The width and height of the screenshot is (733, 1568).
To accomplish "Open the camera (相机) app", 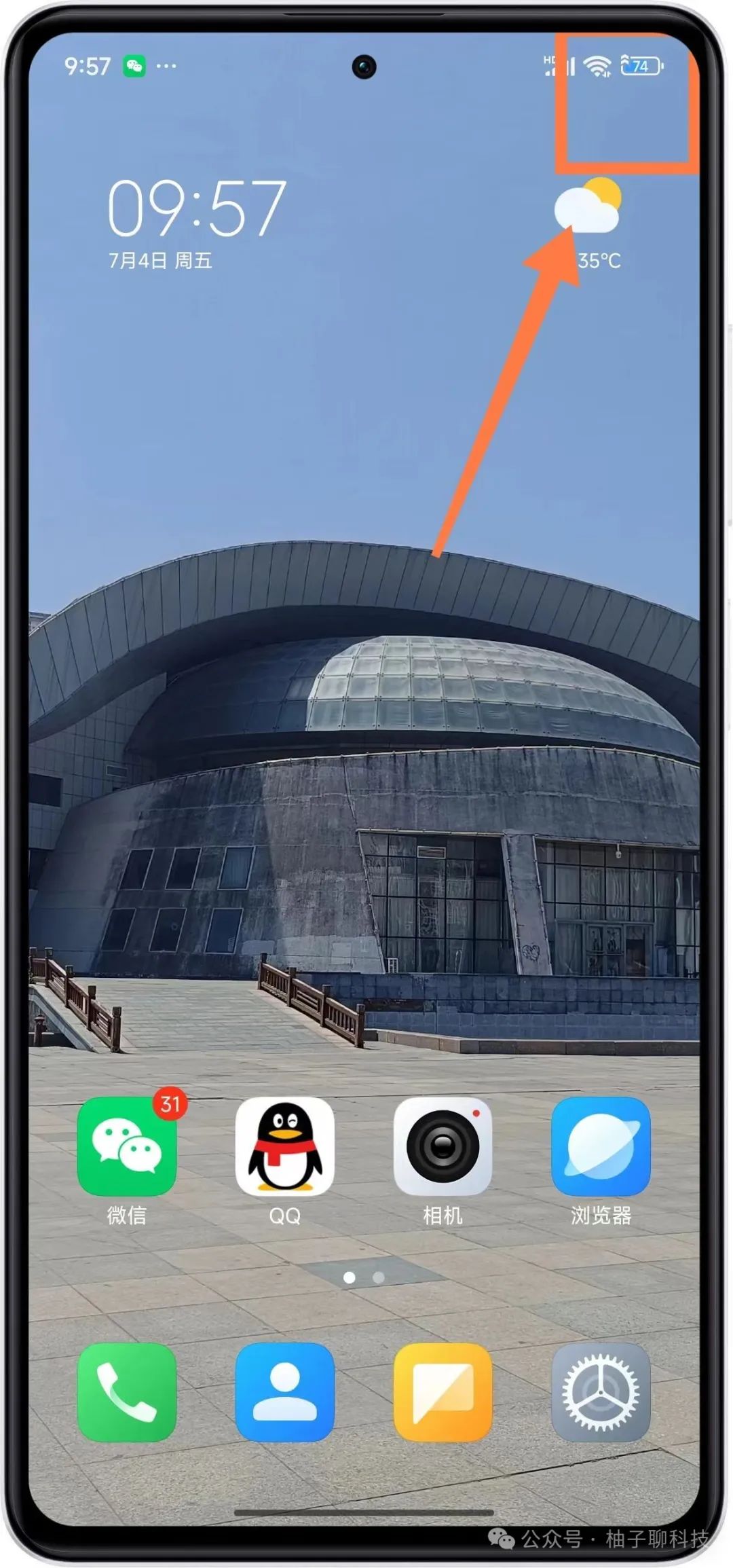I will [443, 1146].
